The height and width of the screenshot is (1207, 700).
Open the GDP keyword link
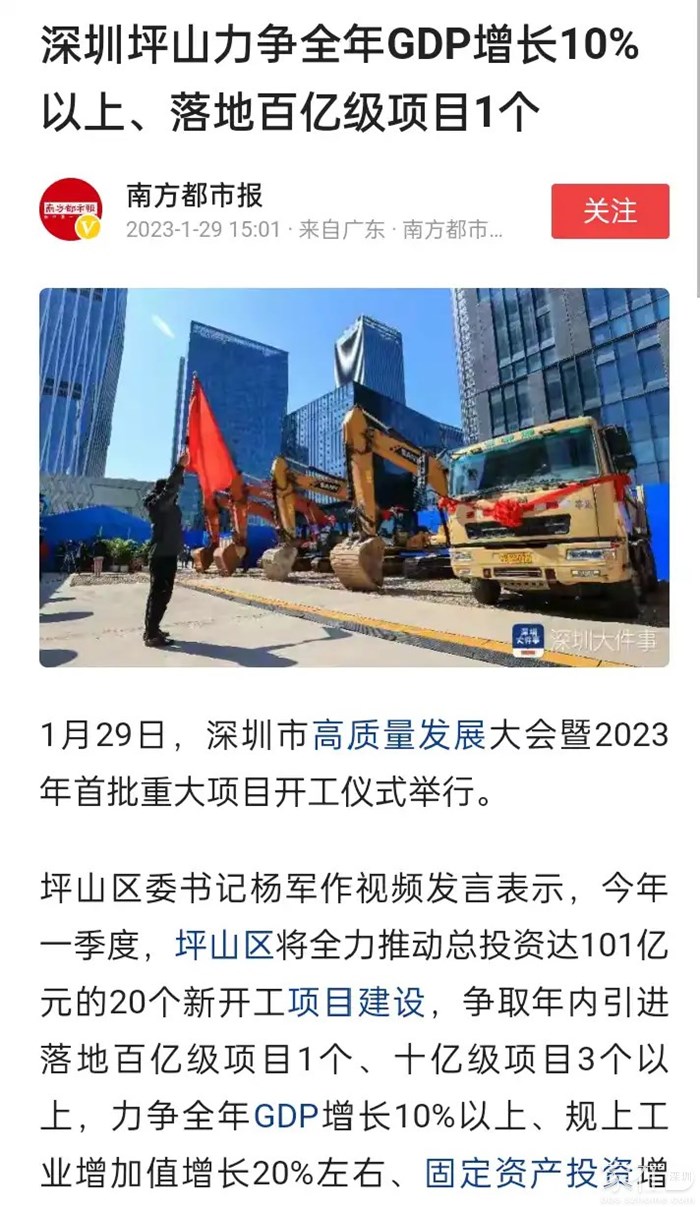pos(286,1116)
